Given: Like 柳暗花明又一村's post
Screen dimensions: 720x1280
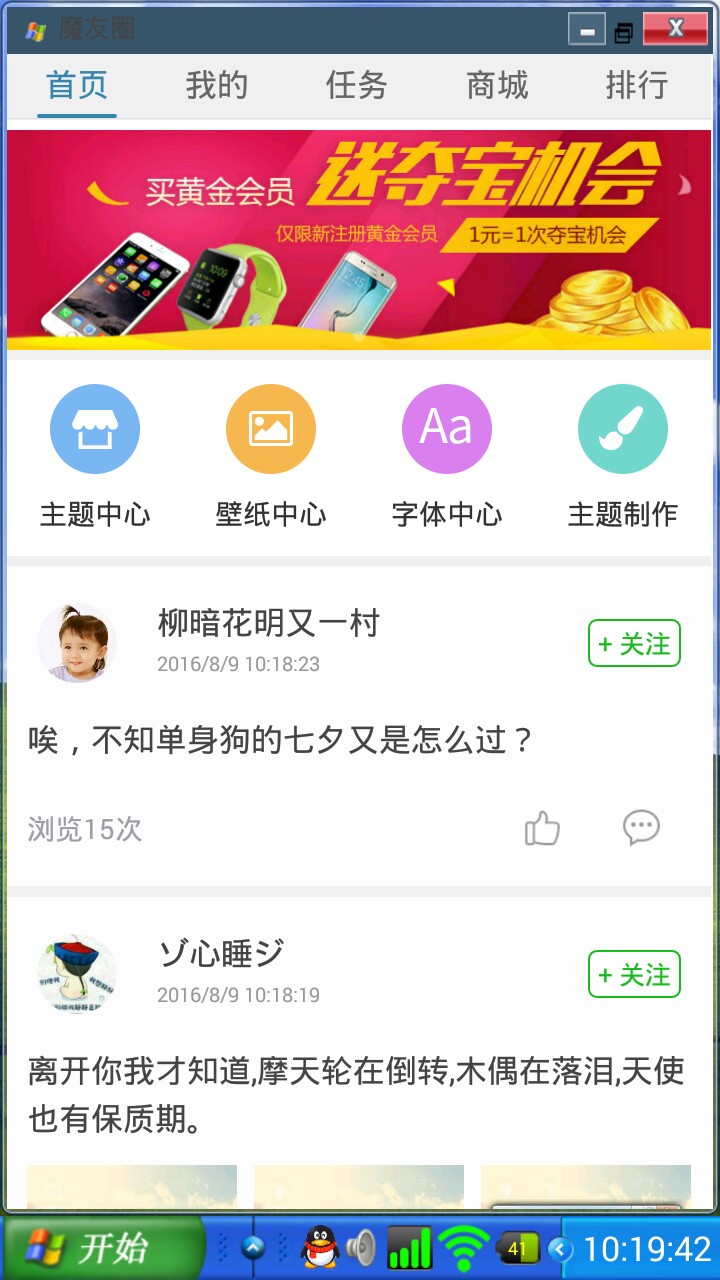Looking at the screenshot, I should pyautogui.click(x=542, y=828).
